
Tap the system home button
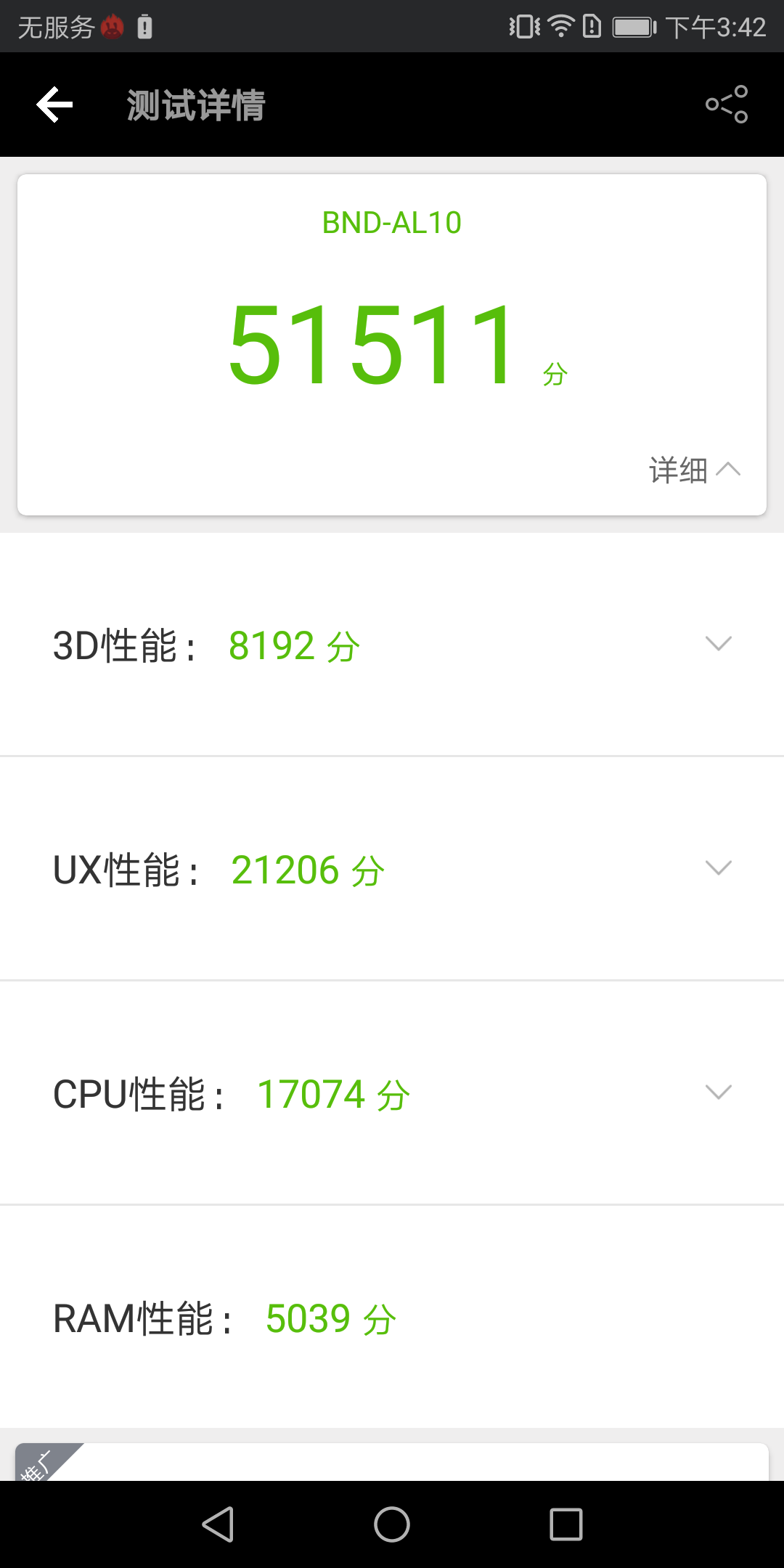pos(392,1524)
